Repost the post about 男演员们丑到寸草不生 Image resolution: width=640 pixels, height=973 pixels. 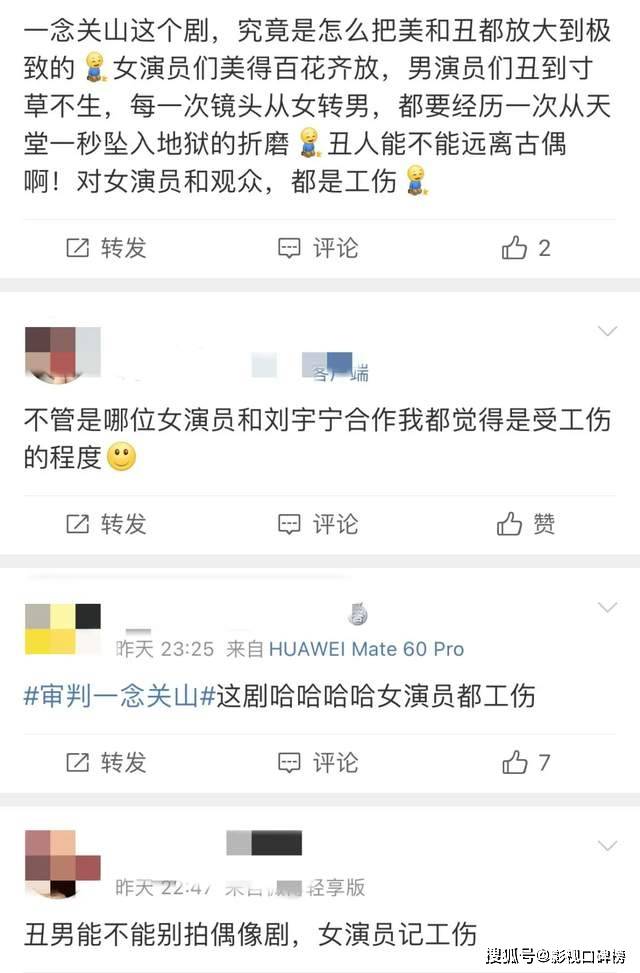(105, 248)
